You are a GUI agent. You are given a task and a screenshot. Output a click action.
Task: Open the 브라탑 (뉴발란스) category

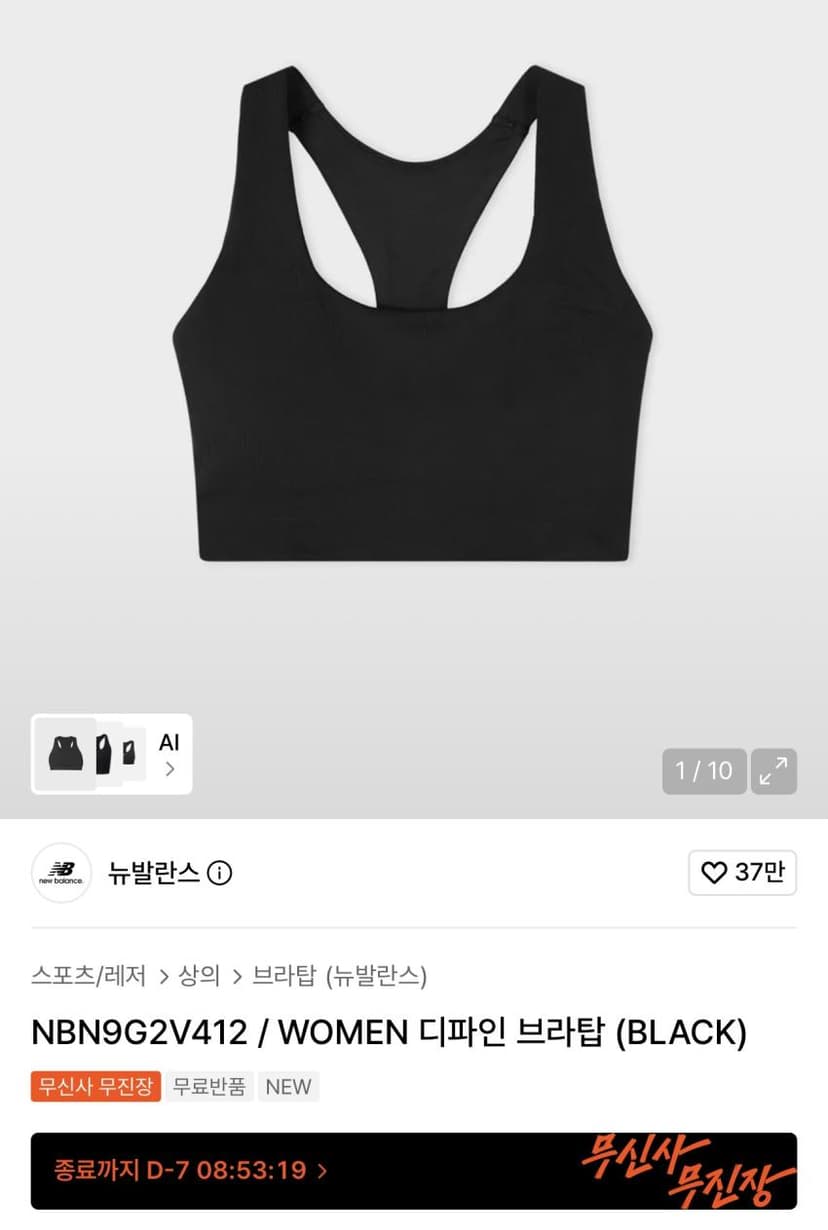[340, 975]
